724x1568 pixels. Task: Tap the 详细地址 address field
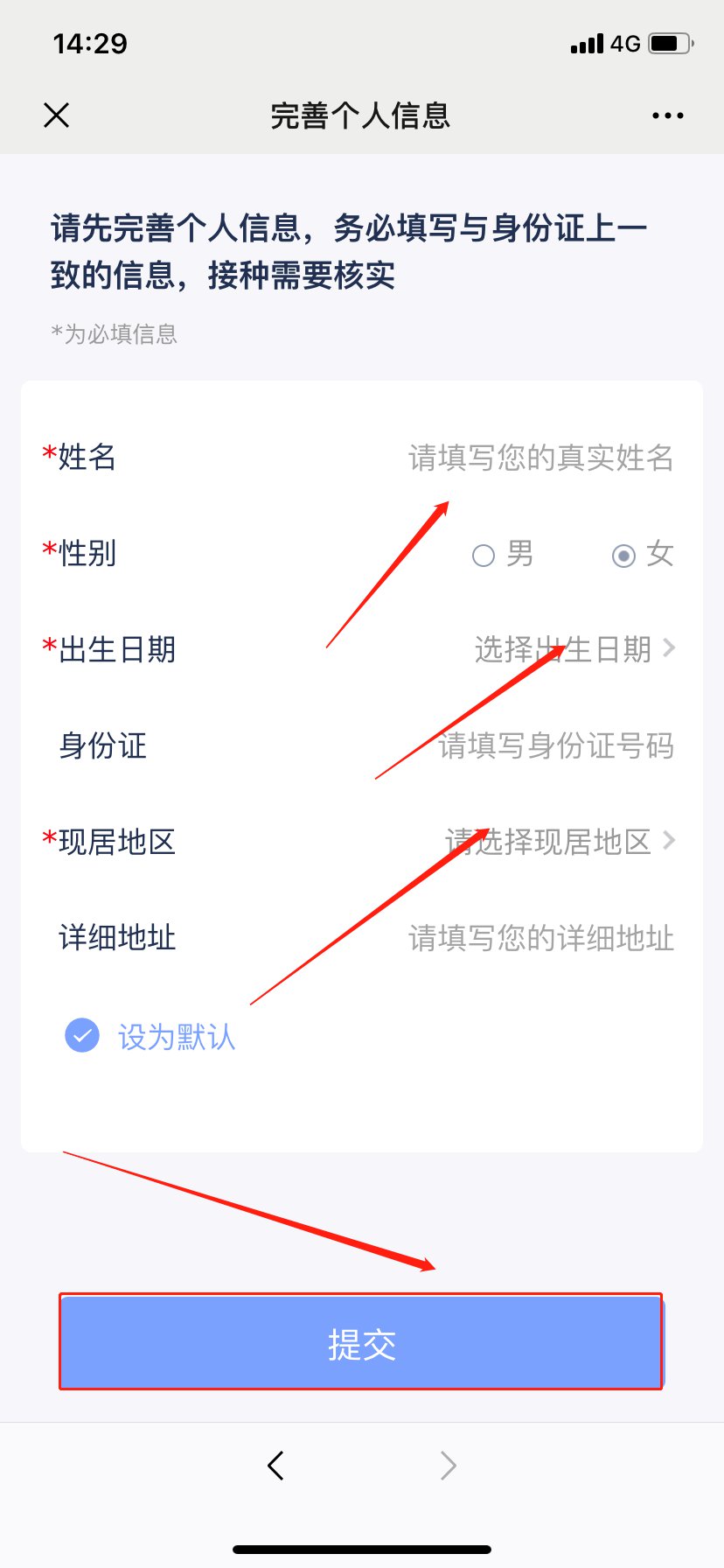tap(540, 939)
